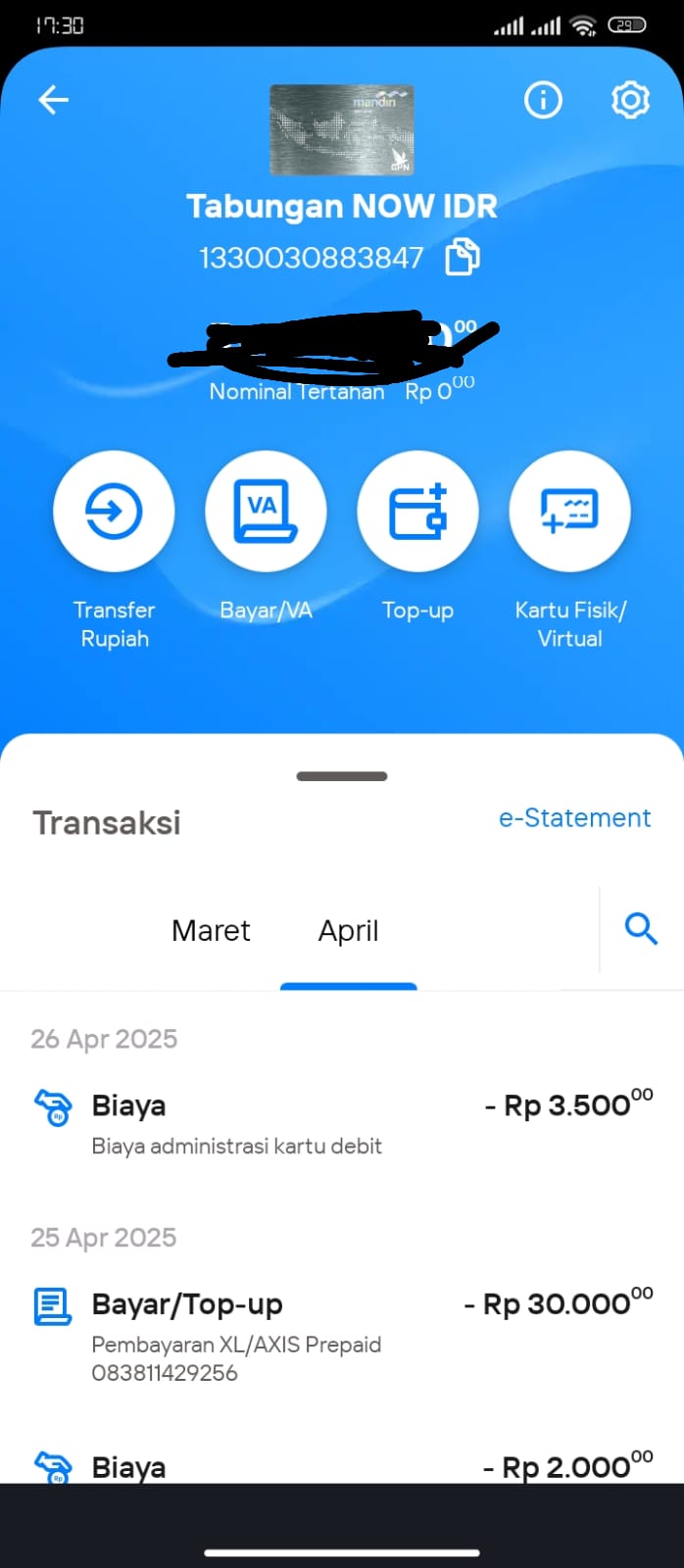Viewport: 684px width, 1568px height.
Task: Open the e-Statement link
Action: point(574,818)
